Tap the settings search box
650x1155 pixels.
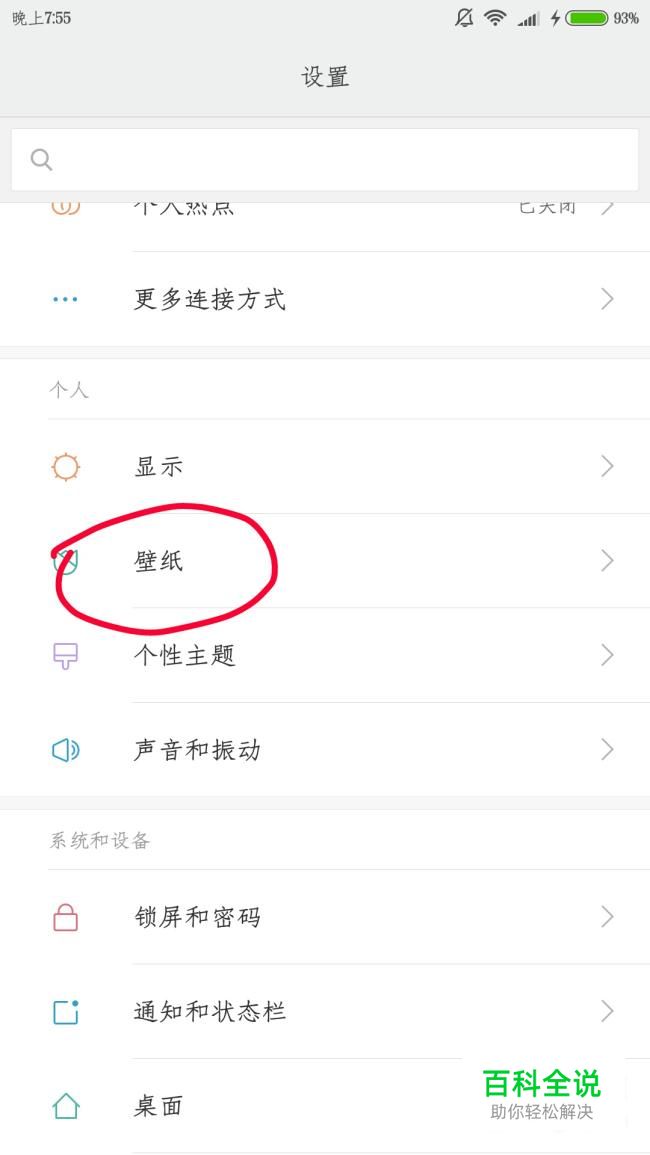pos(325,160)
